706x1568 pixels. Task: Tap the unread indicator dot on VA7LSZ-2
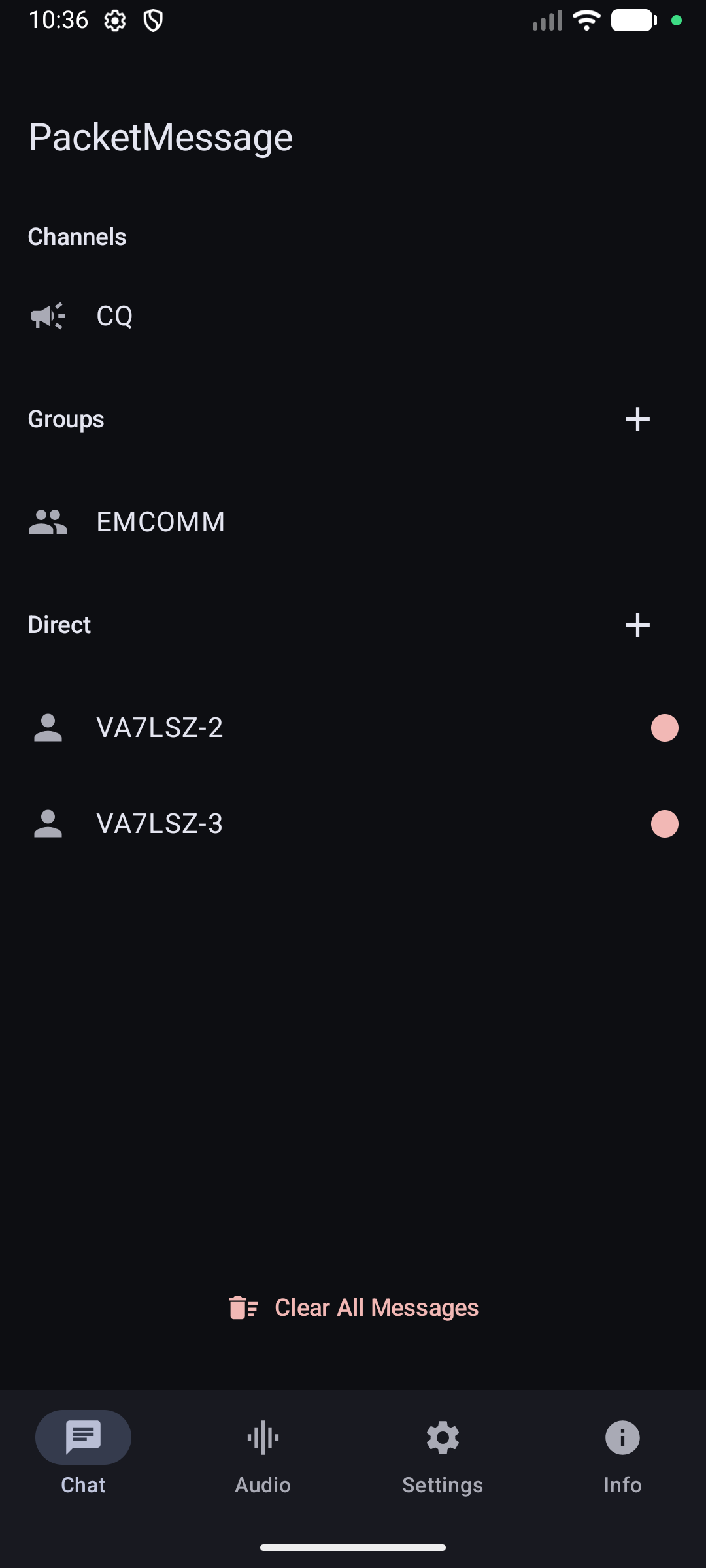pos(665,728)
